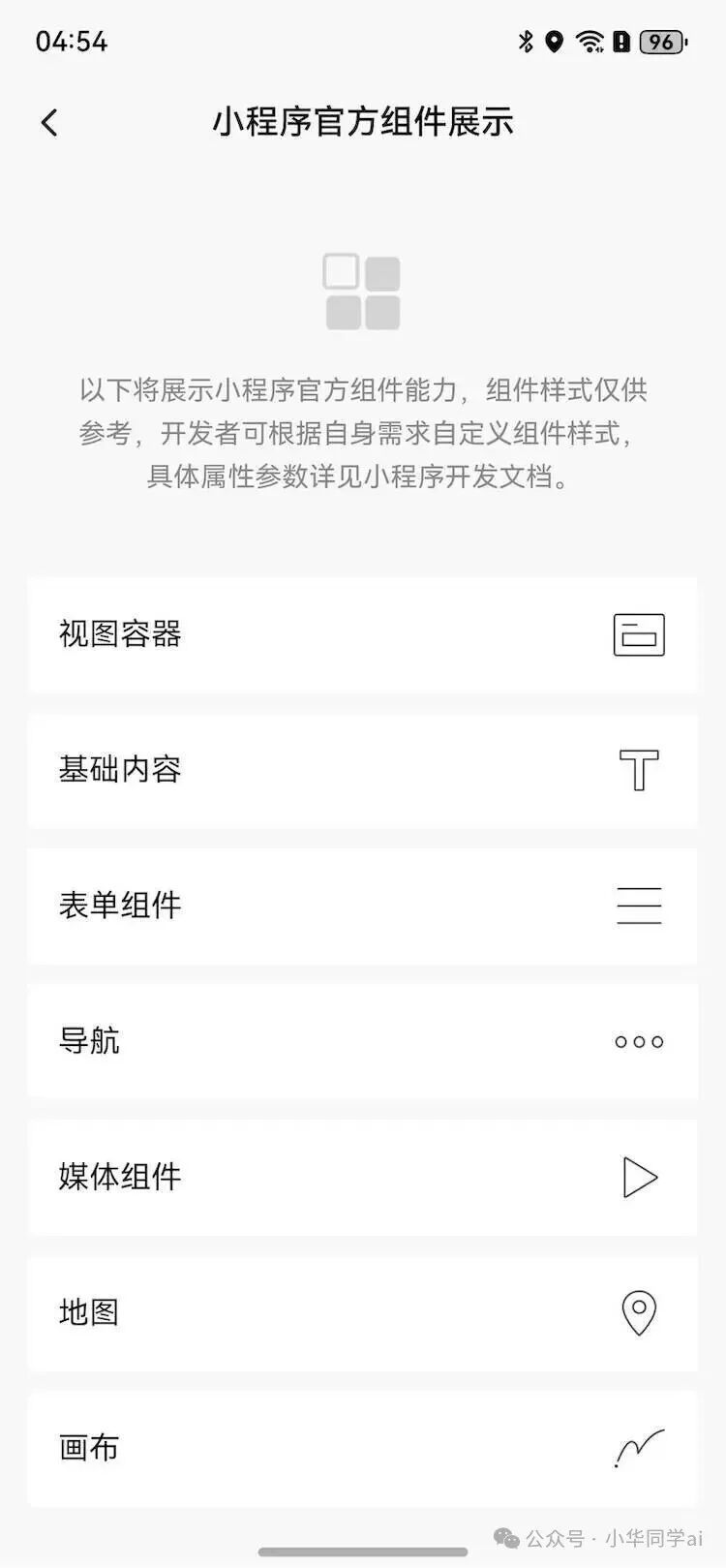Tap the back arrow to exit
726x1568 pixels.
tap(48, 122)
